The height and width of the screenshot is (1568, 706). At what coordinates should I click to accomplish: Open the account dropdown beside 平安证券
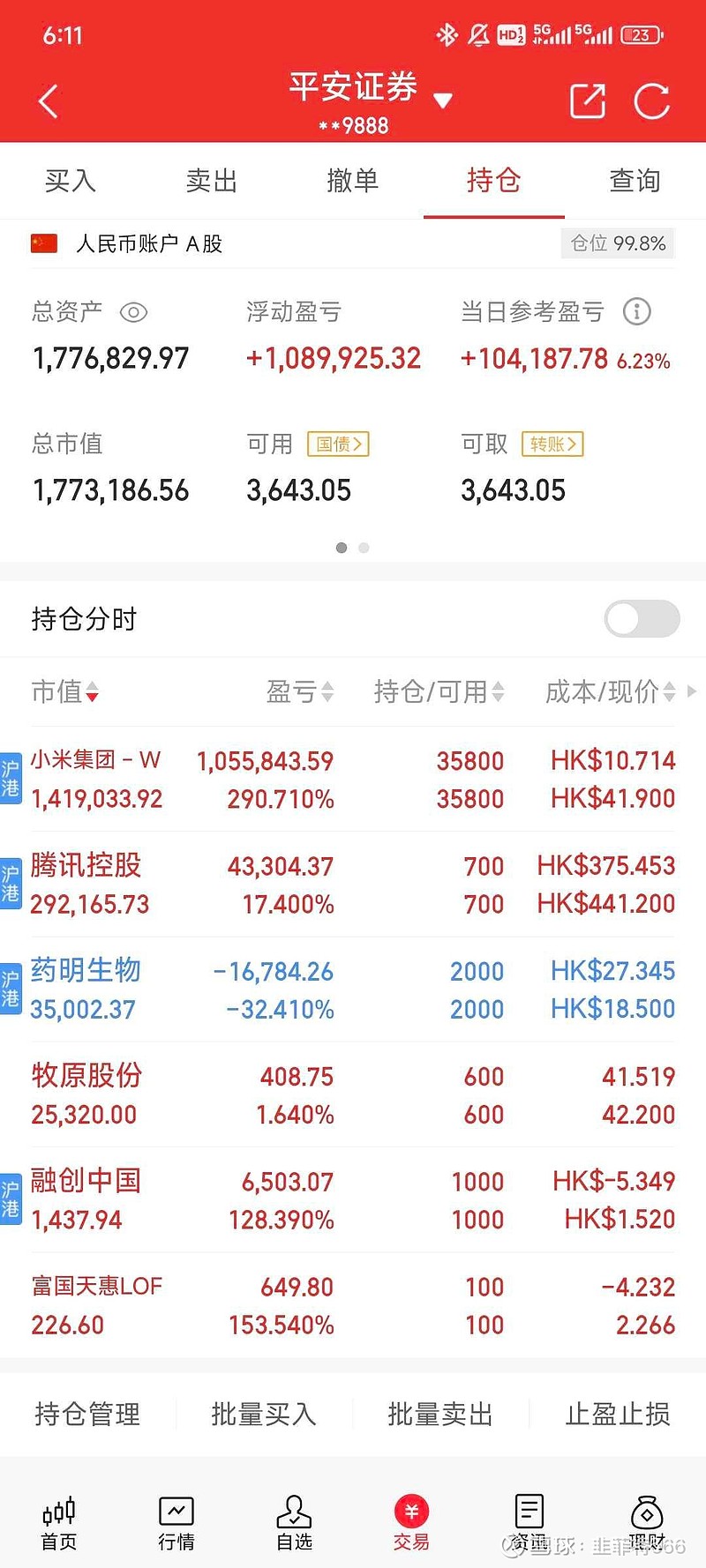pos(444,101)
